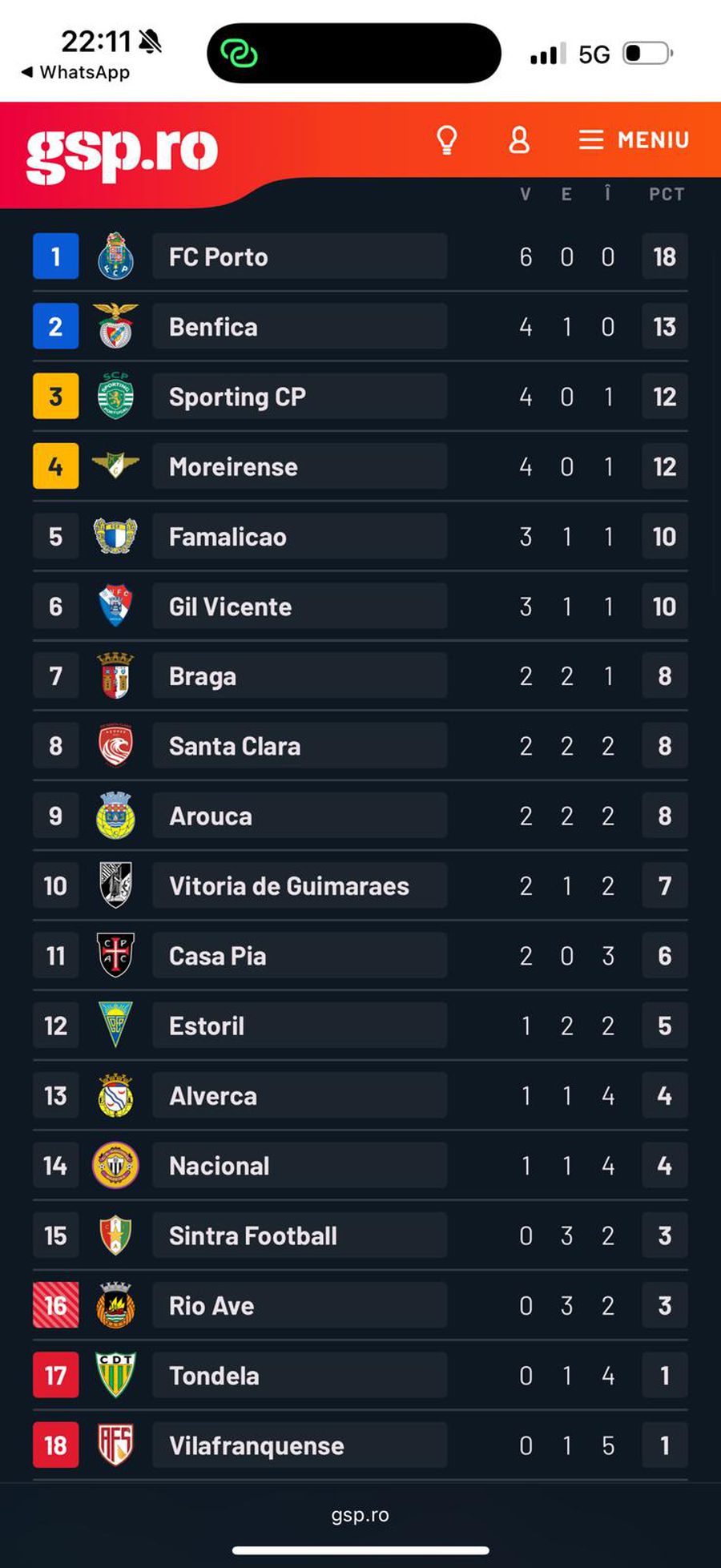721x1568 pixels.
Task: Select Gil Vicente in the table
Action: pos(360,607)
